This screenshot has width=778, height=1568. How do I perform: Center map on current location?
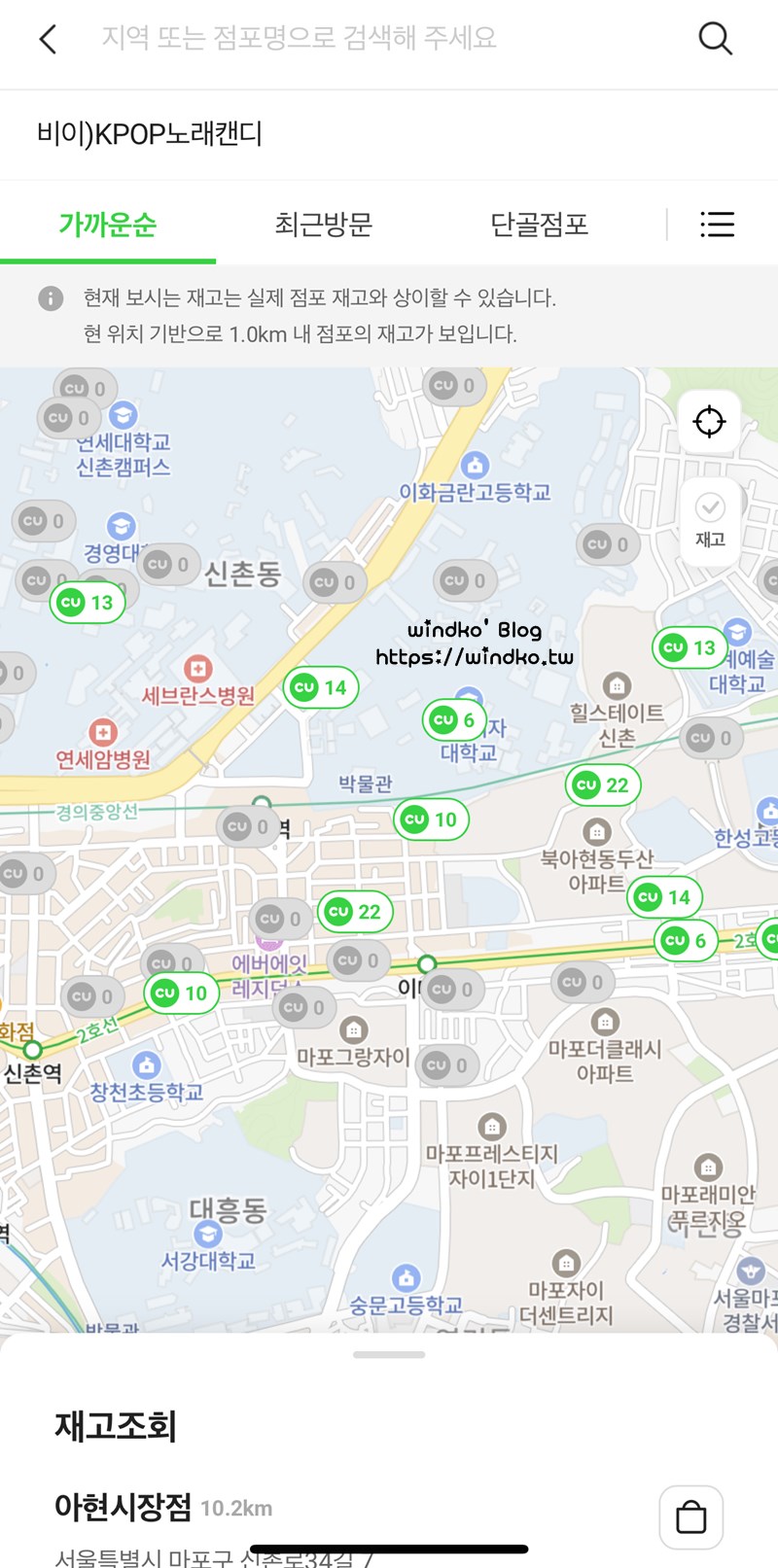pyautogui.click(x=709, y=422)
